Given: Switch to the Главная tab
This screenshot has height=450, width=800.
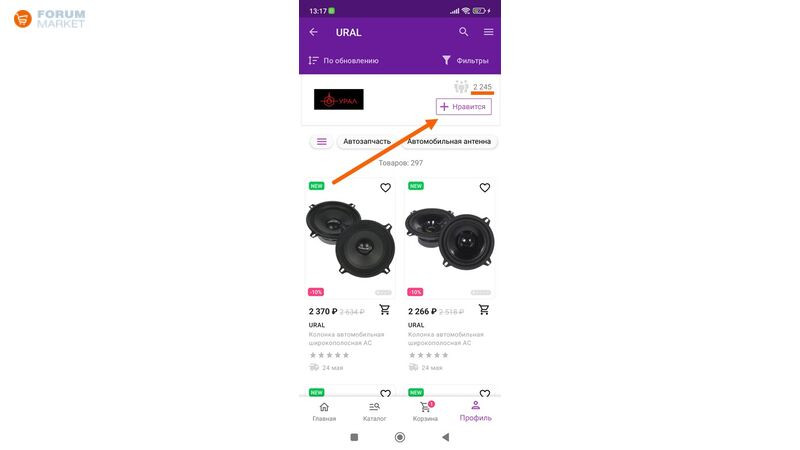Looking at the screenshot, I should pos(324,412).
